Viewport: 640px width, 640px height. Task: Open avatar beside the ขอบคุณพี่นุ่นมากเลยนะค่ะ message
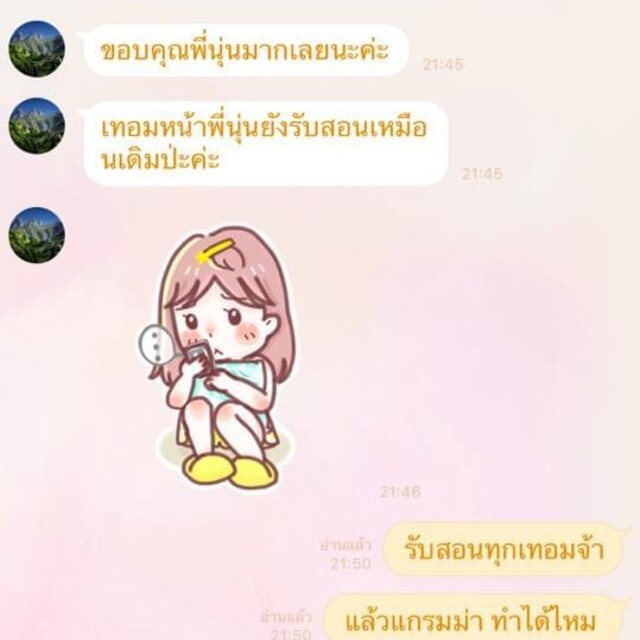[x=37, y=48]
